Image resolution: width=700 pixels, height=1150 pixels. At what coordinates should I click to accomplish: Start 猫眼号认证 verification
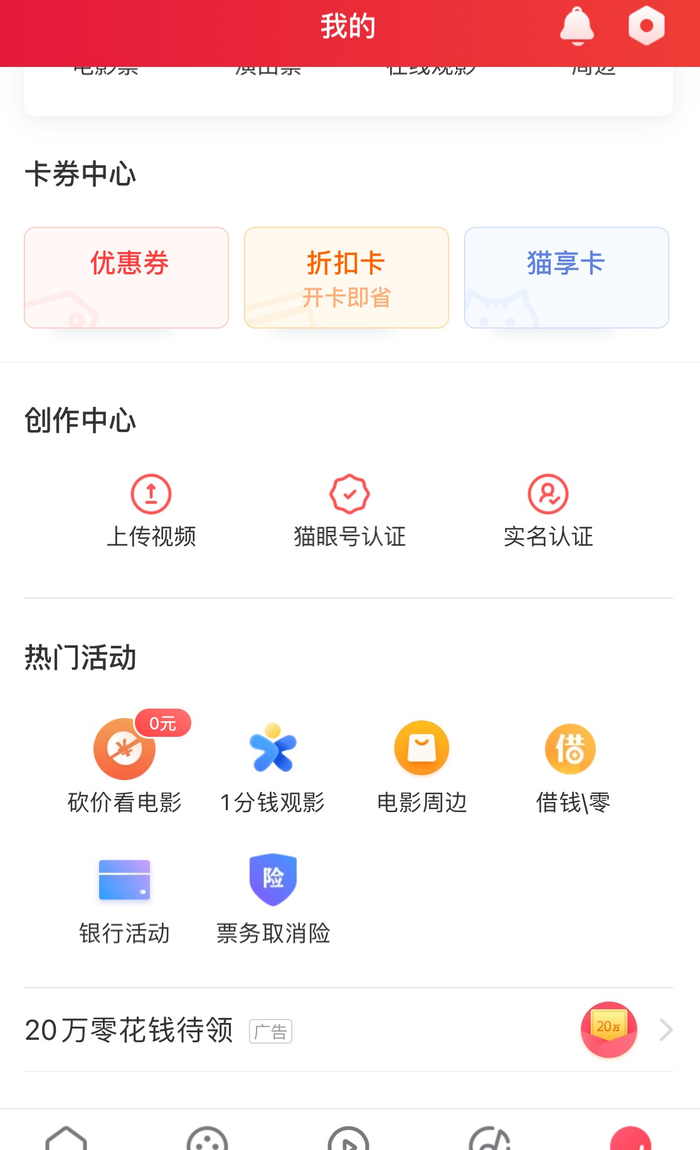pos(350,511)
